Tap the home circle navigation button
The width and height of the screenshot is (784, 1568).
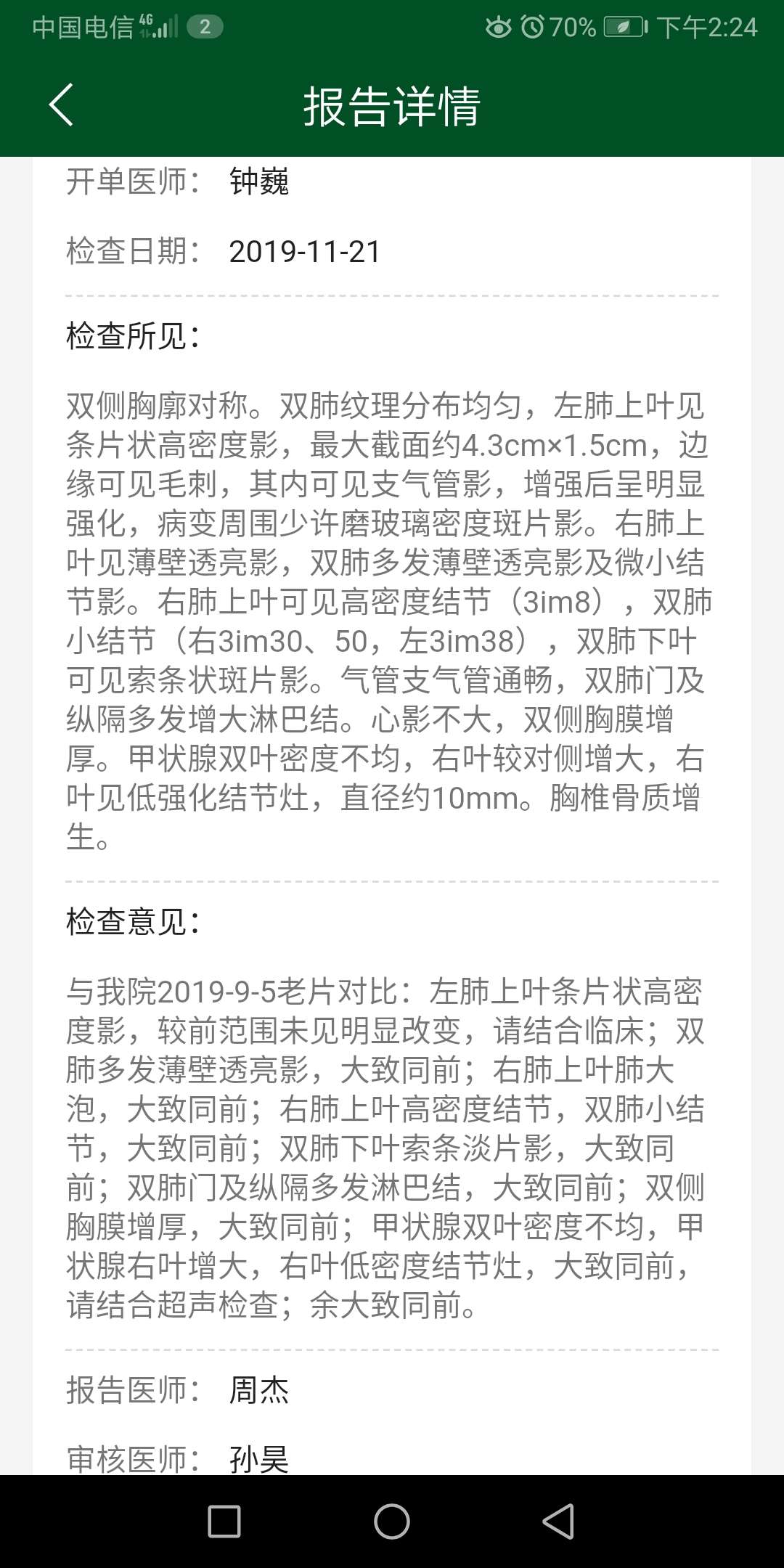[392, 1521]
